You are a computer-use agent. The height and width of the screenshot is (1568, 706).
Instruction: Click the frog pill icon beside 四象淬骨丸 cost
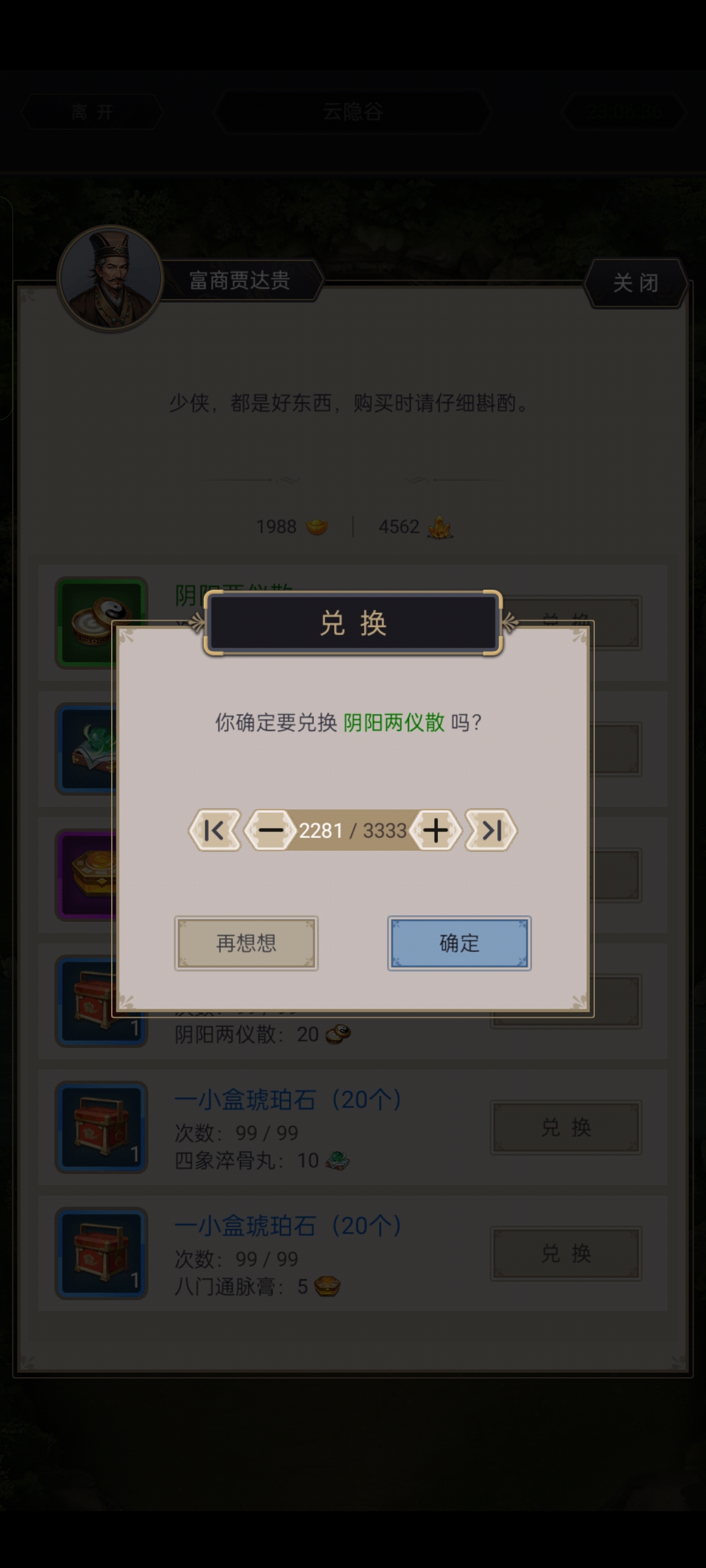tap(339, 1161)
